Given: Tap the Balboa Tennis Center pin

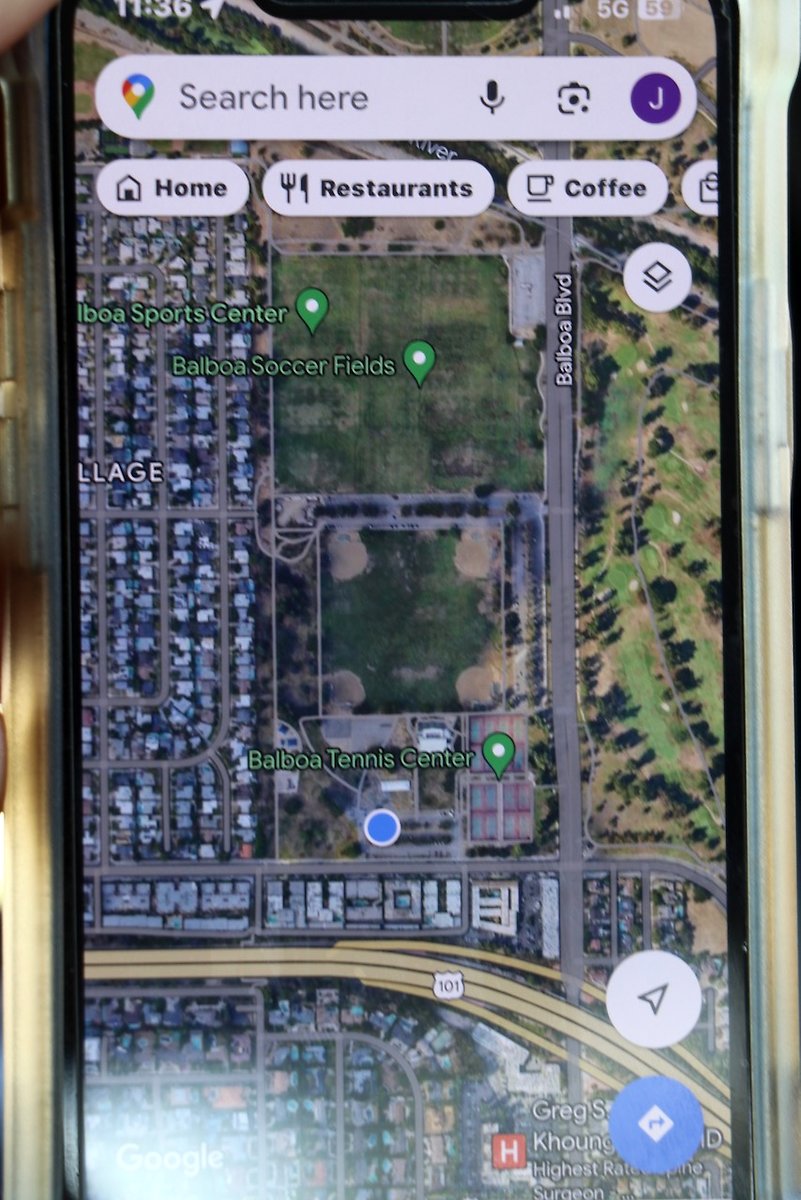Looking at the screenshot, I should click(498, 752).
